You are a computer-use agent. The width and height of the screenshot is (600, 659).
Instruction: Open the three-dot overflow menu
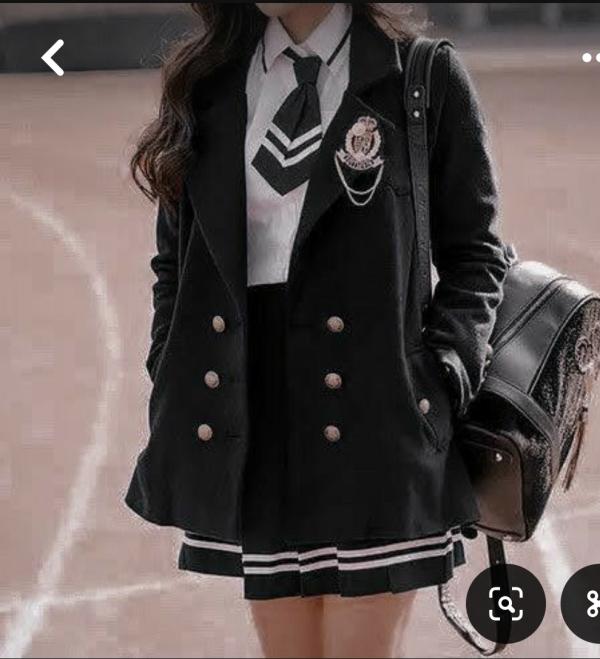pyautogui.click(x=591, y=58)
